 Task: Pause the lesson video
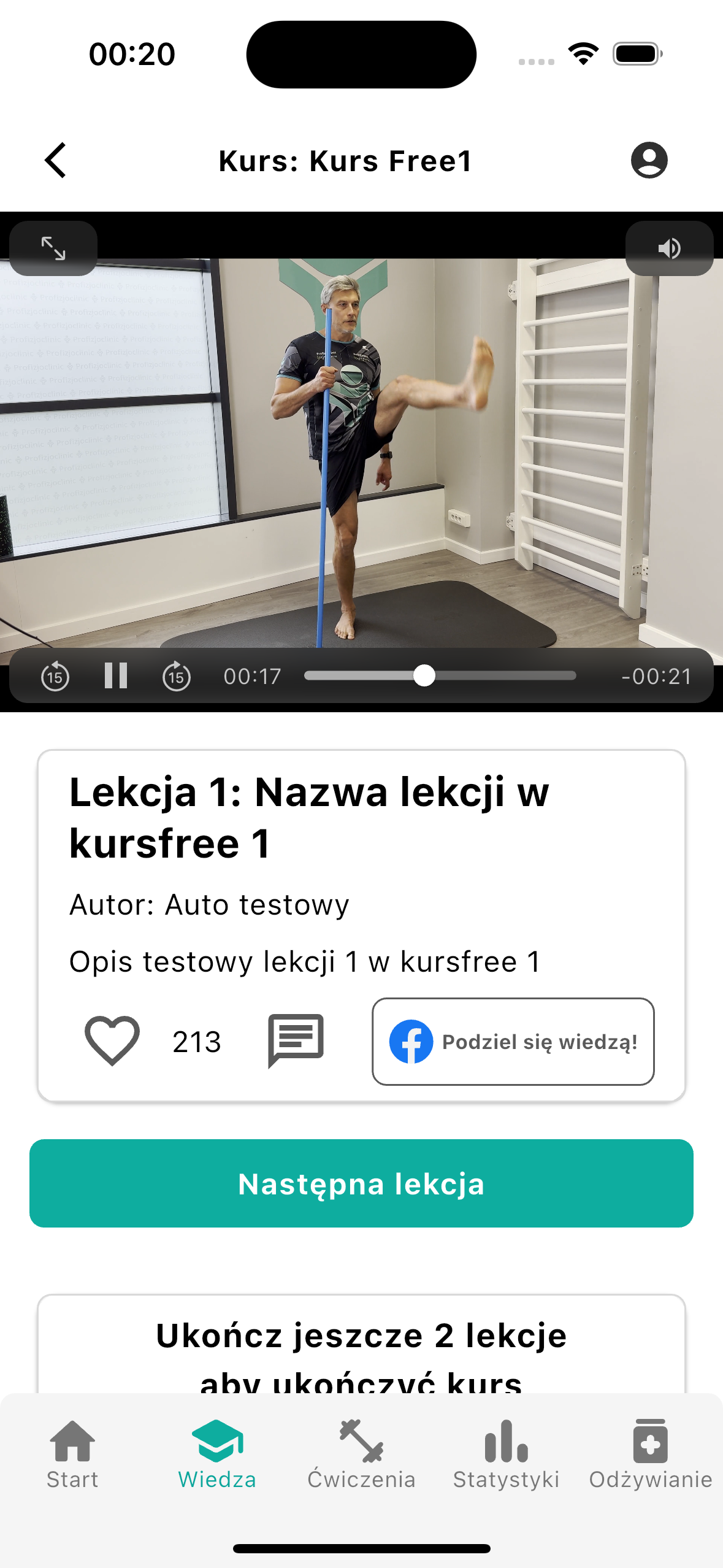point(115,676)
